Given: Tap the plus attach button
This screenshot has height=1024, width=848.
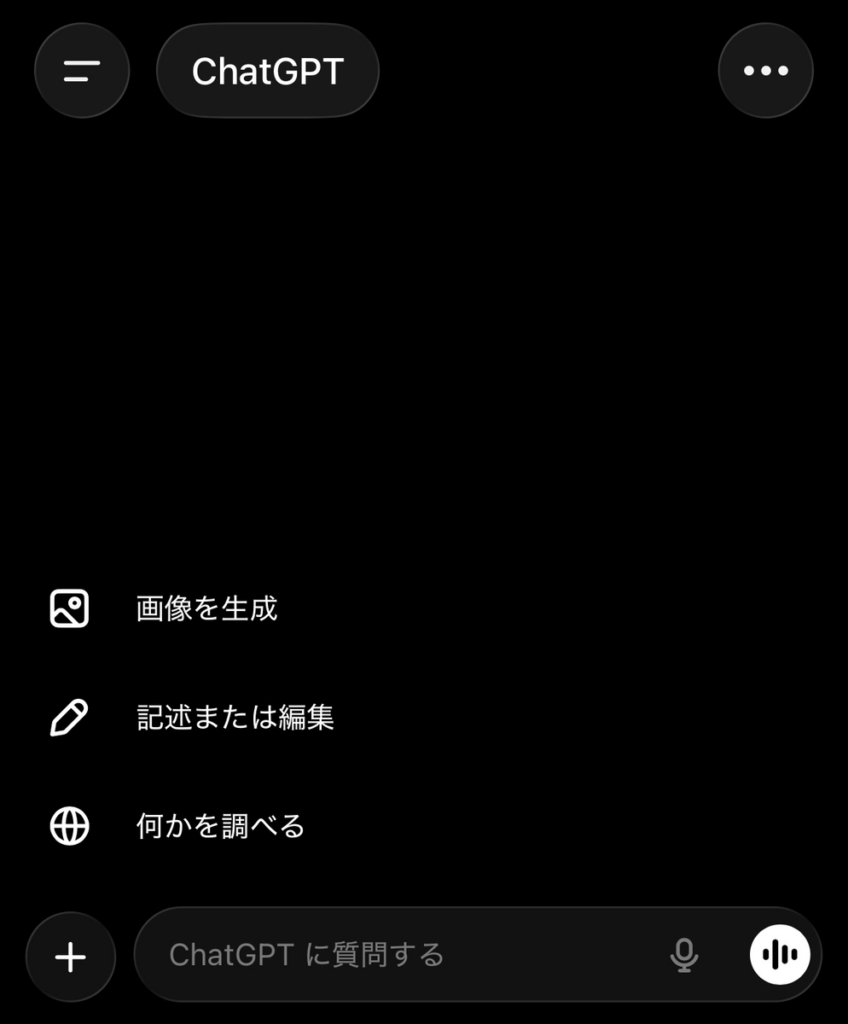Looking at the screenshot, I should point(70,957).
